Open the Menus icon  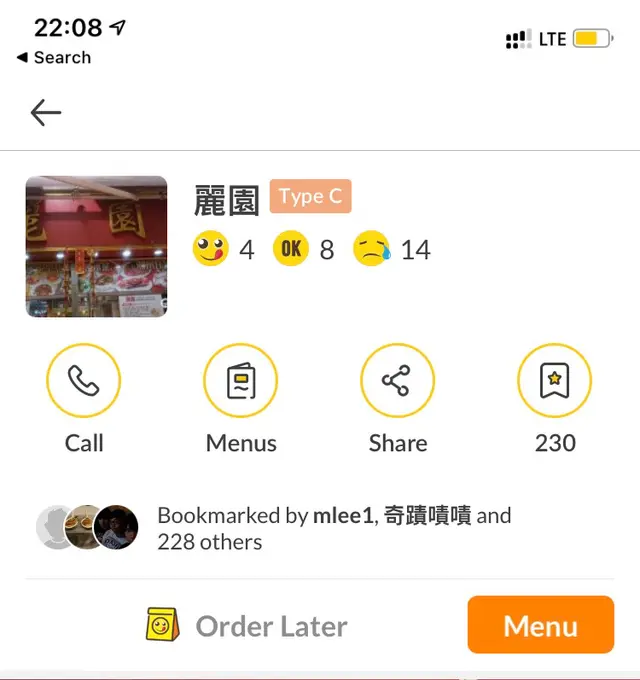click(241, 381)
